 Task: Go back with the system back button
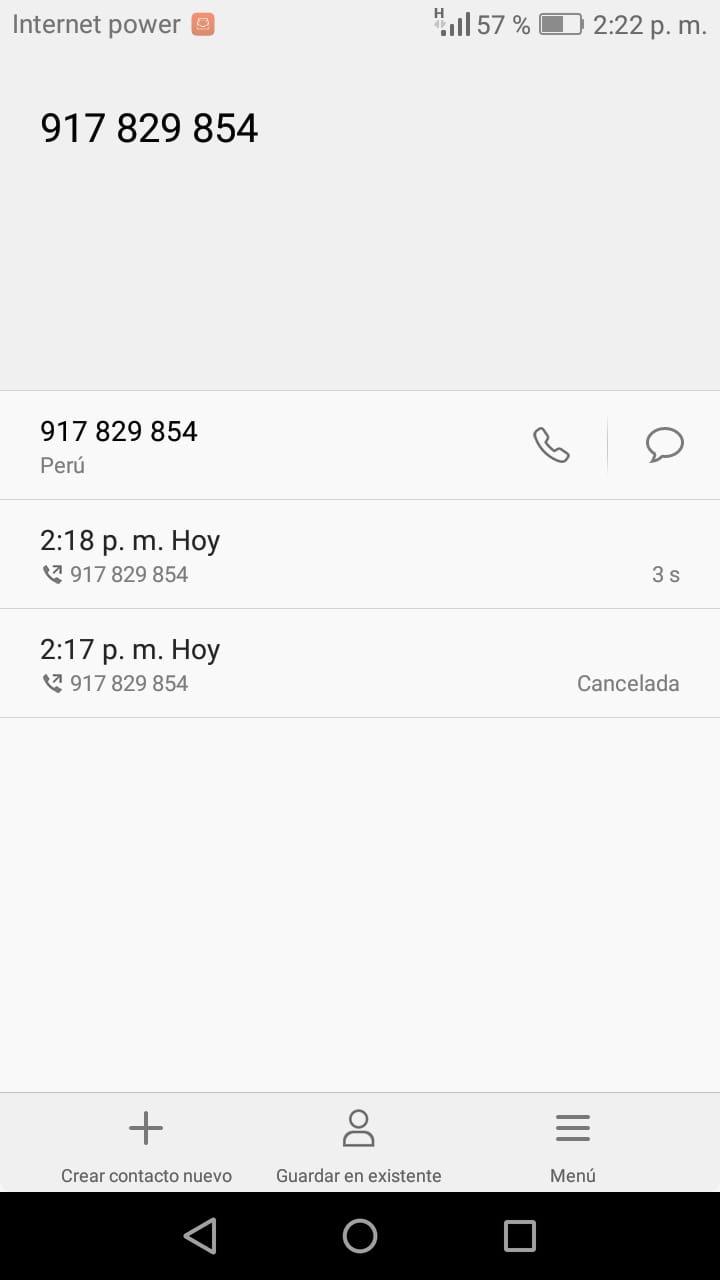(200, 1236)
